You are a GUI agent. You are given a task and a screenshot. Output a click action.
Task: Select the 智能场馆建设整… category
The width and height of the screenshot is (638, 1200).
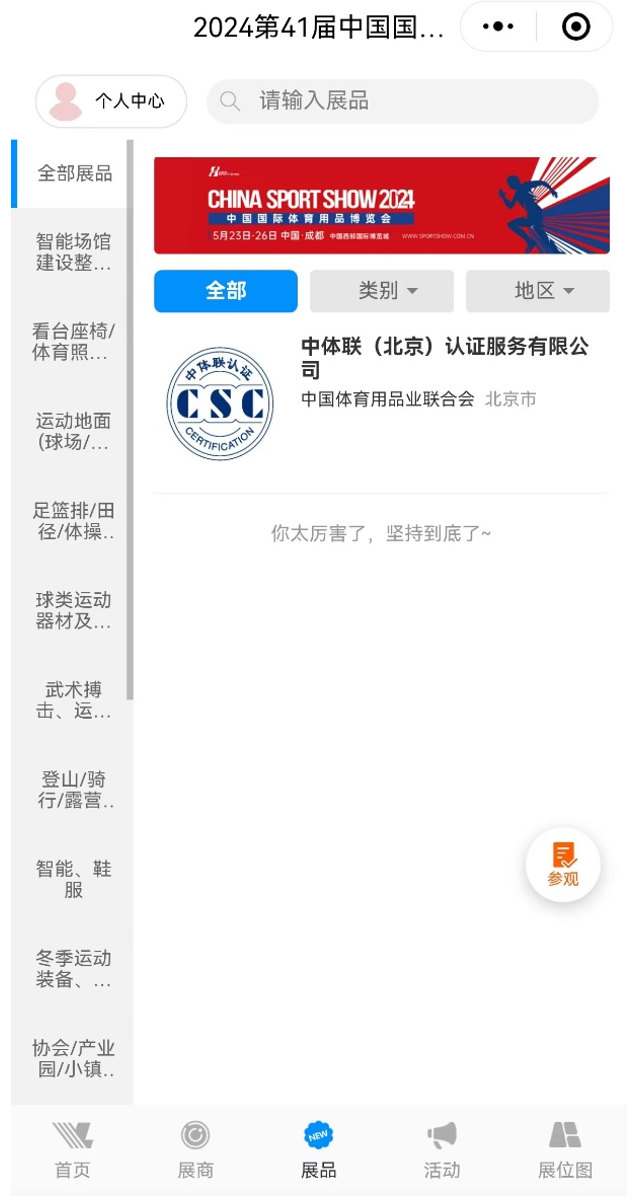(74, 252)
